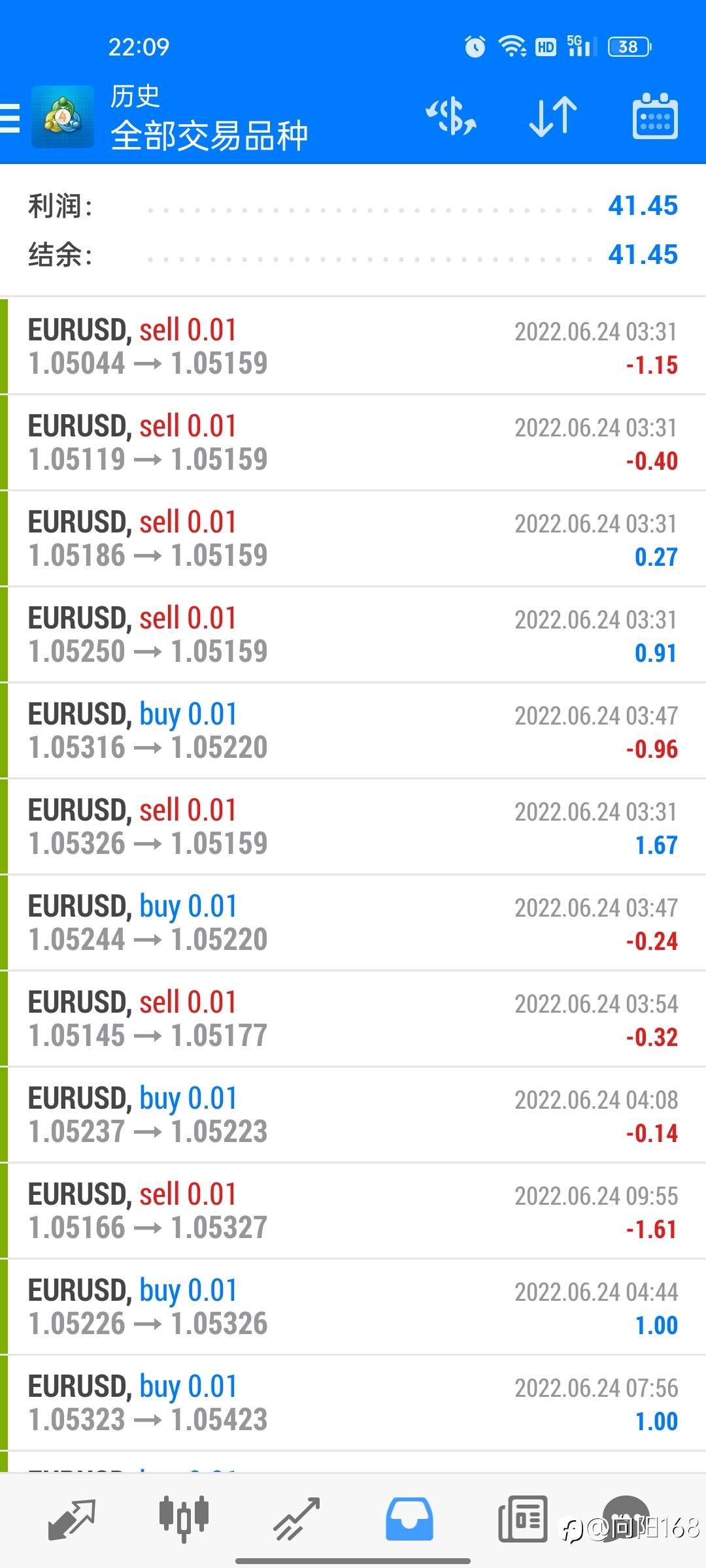The width and height of the screenshot is (706, 1568).
Task: Open the buy trade closed at 07:56
Action: [x=353, y=1403]
